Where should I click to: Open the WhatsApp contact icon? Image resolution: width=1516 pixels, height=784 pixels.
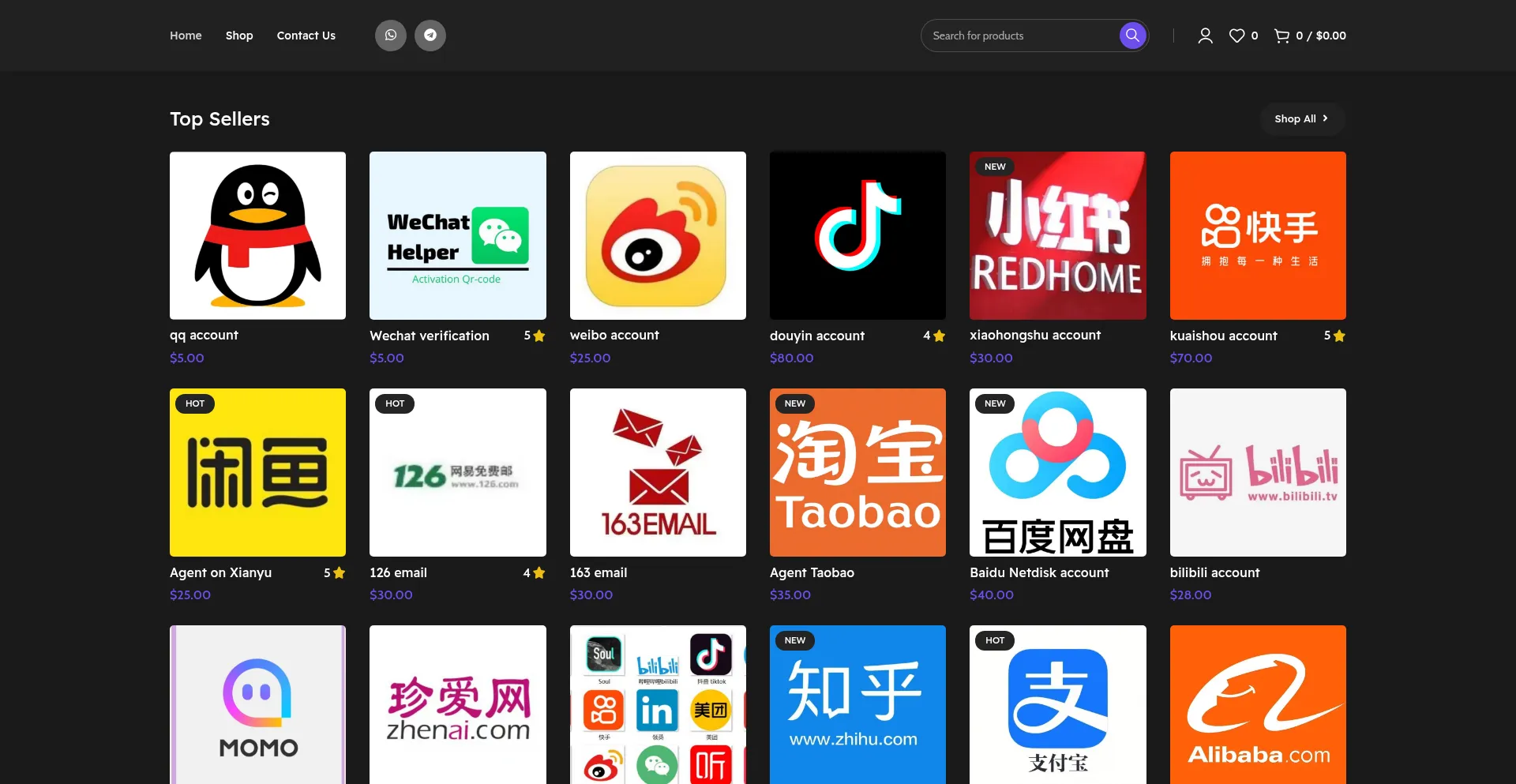coord(390,36)
